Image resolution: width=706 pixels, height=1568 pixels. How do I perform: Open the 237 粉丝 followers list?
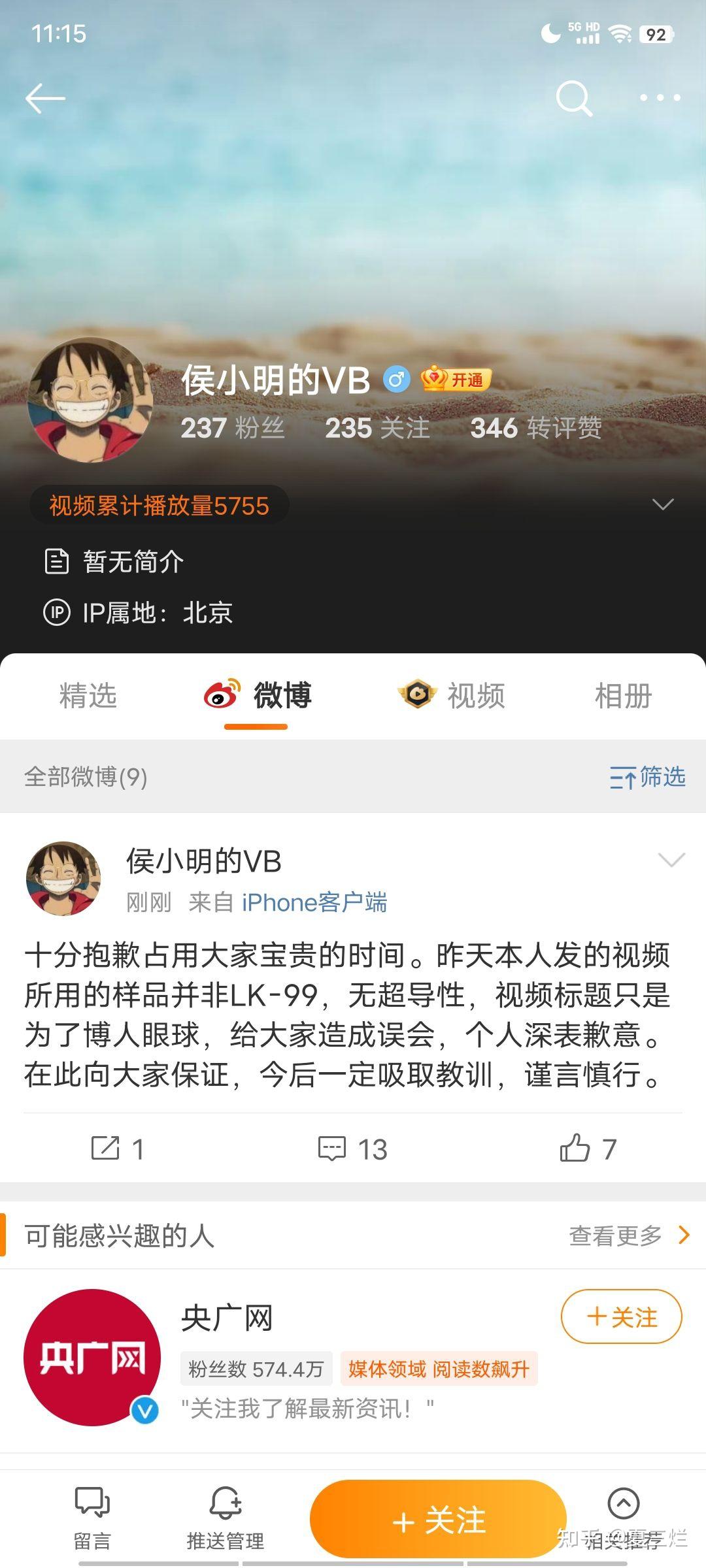click(233, 428)
